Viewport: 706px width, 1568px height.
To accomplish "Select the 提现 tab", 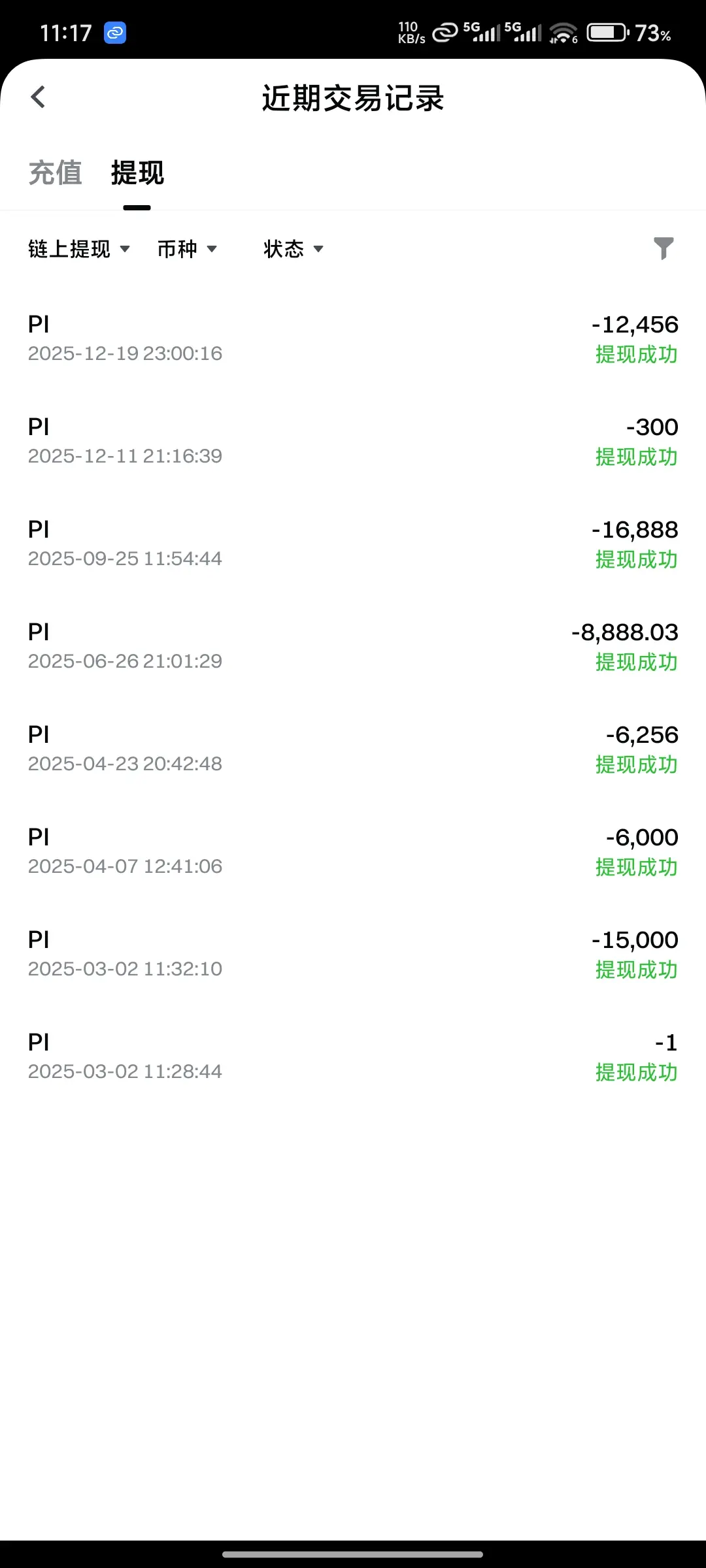I will coord(137,173).
